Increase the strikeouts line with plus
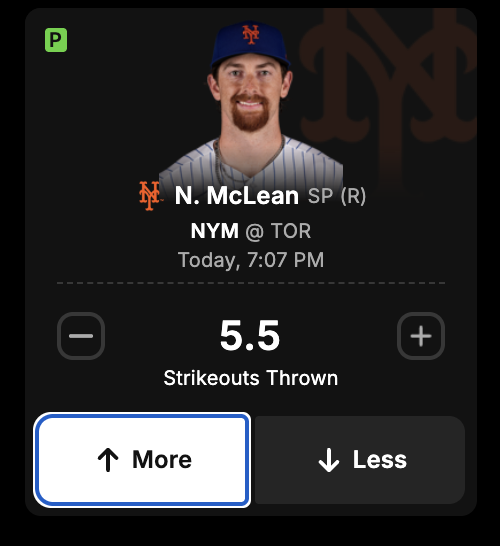Viewport: 500px width, 546px height. (x=421, y=336)
